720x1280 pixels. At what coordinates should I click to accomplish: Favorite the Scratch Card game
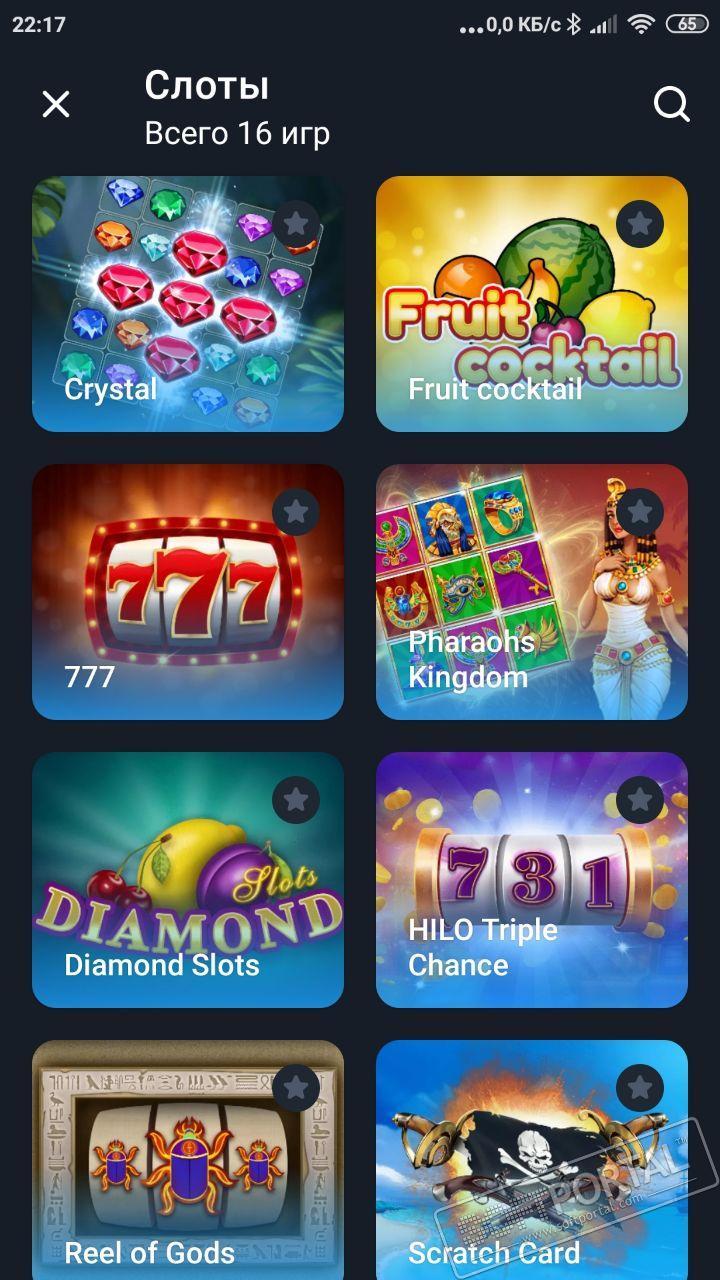(x=640, y=1089)
